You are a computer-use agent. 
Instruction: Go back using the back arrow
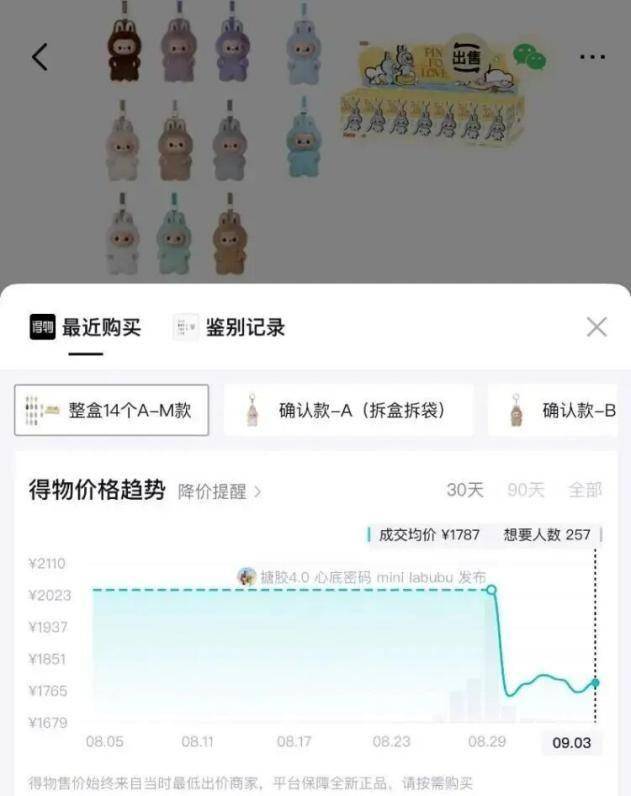[40, 57]
